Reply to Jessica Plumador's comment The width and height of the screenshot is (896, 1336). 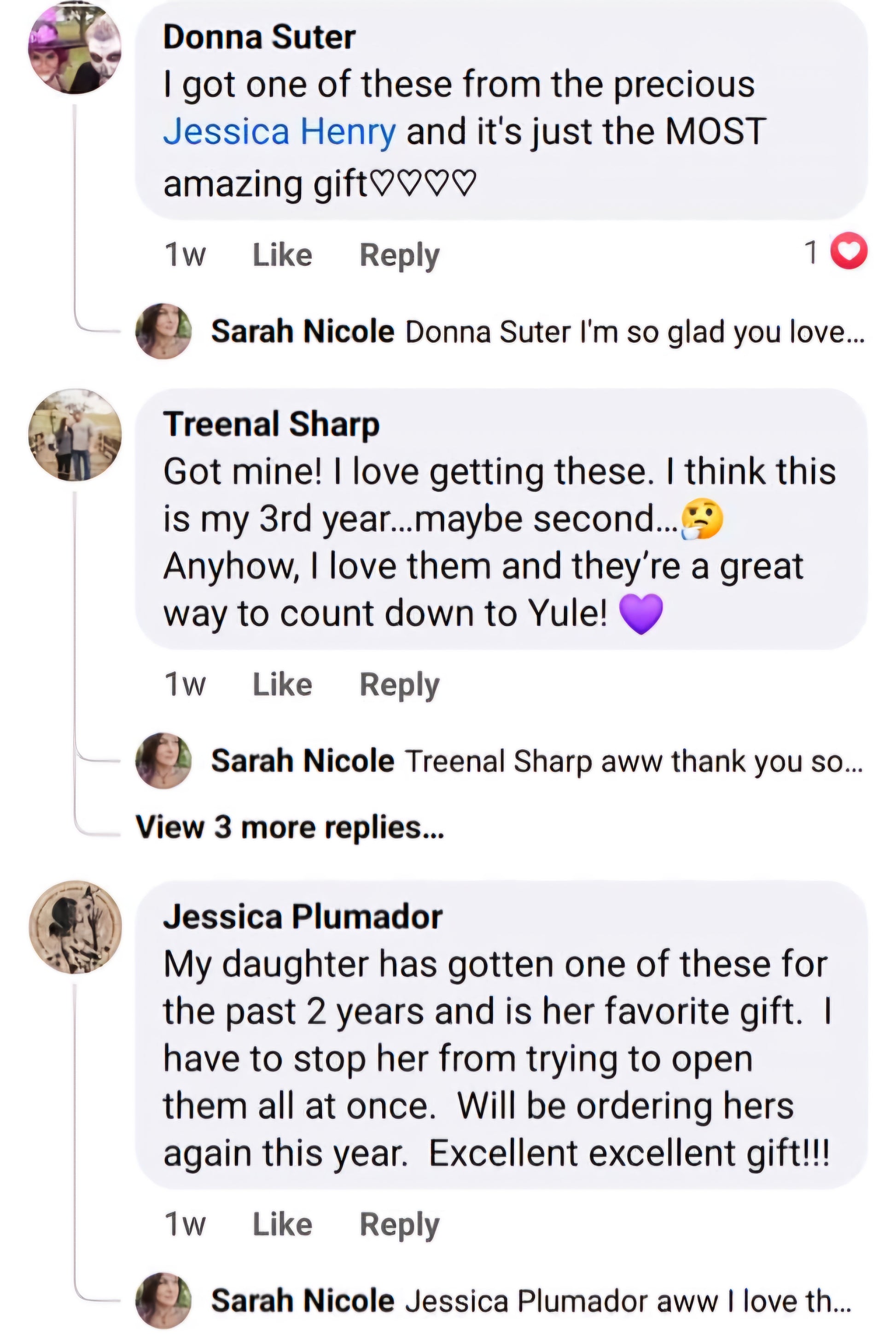[x=399, y=1225]
